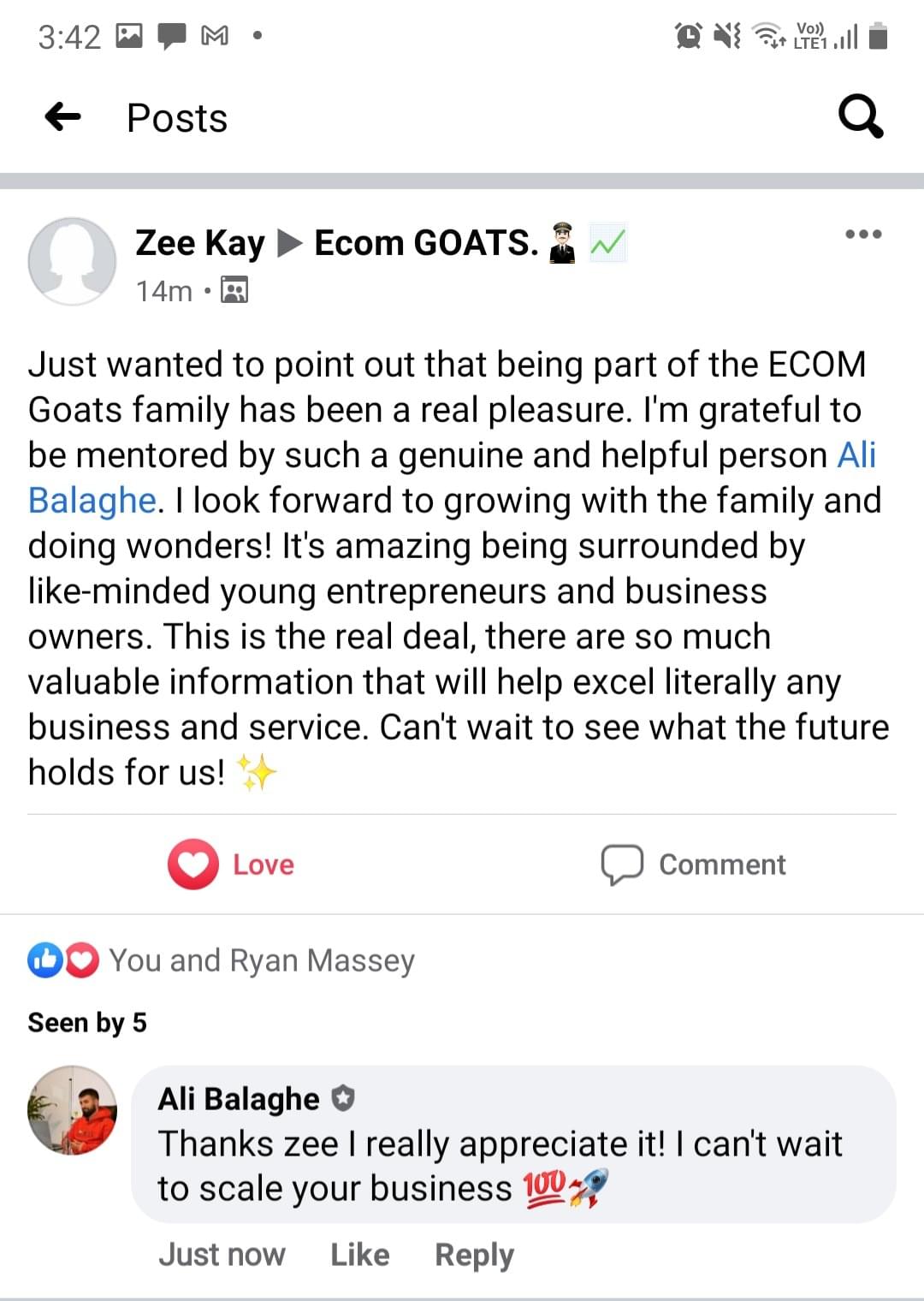Viewport: 924px width, 1301px height.
Task: See who viewed: Seen by 5
Action: [87, 1023]
